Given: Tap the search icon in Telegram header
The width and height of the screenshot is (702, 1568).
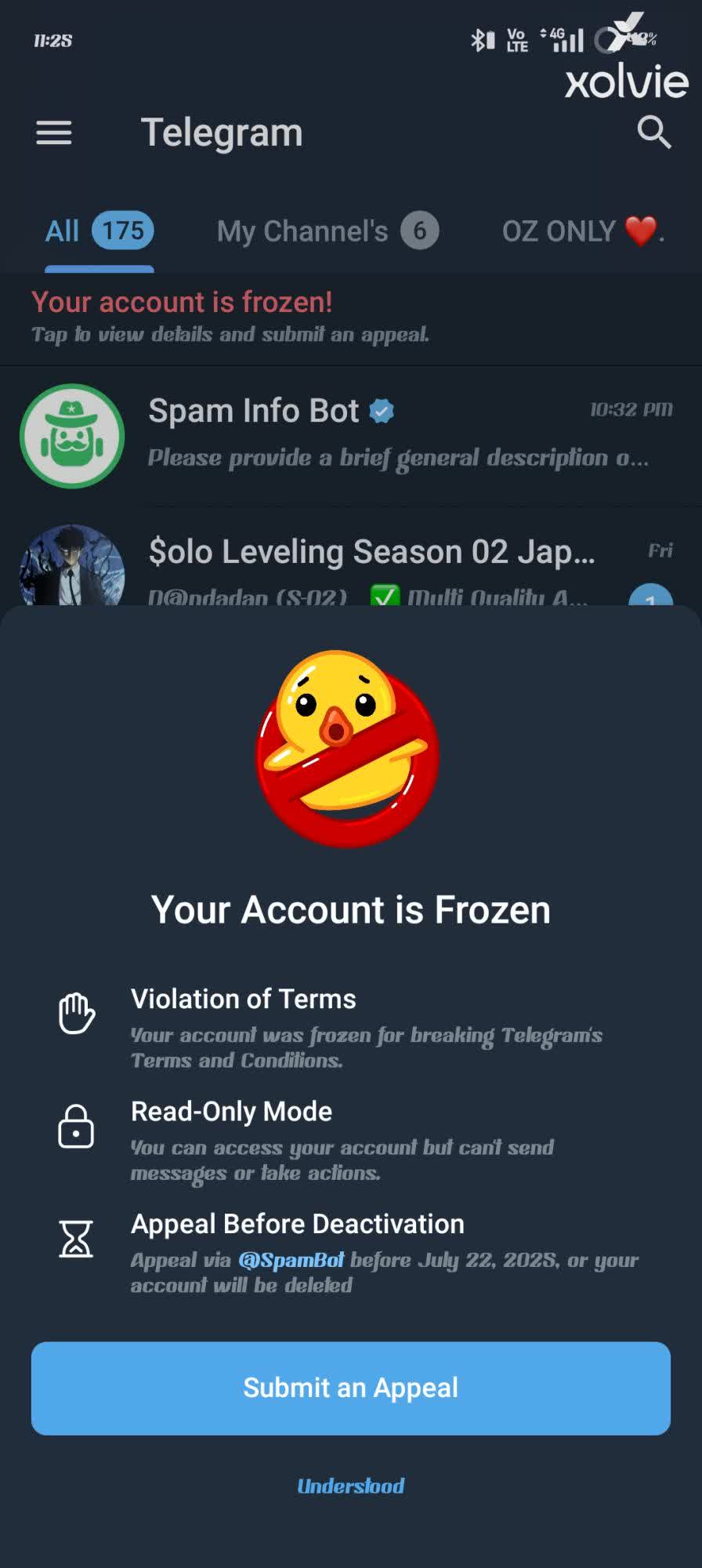Looking at the screenshot, I should click(655, 132).
